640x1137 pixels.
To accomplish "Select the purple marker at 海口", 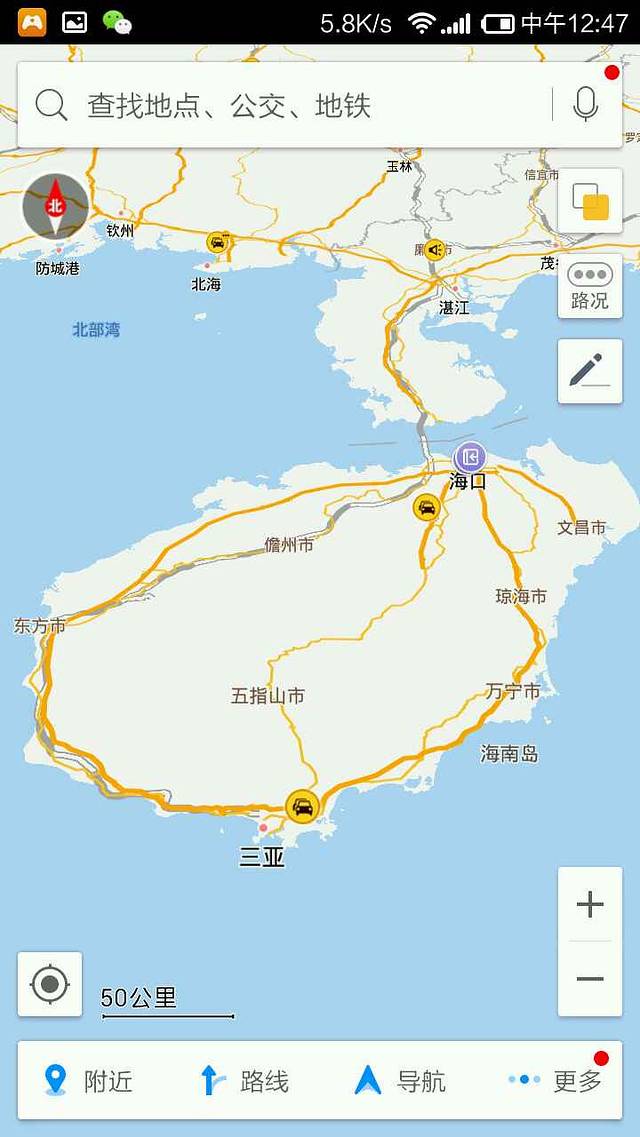I will click(x=470, y=458).
